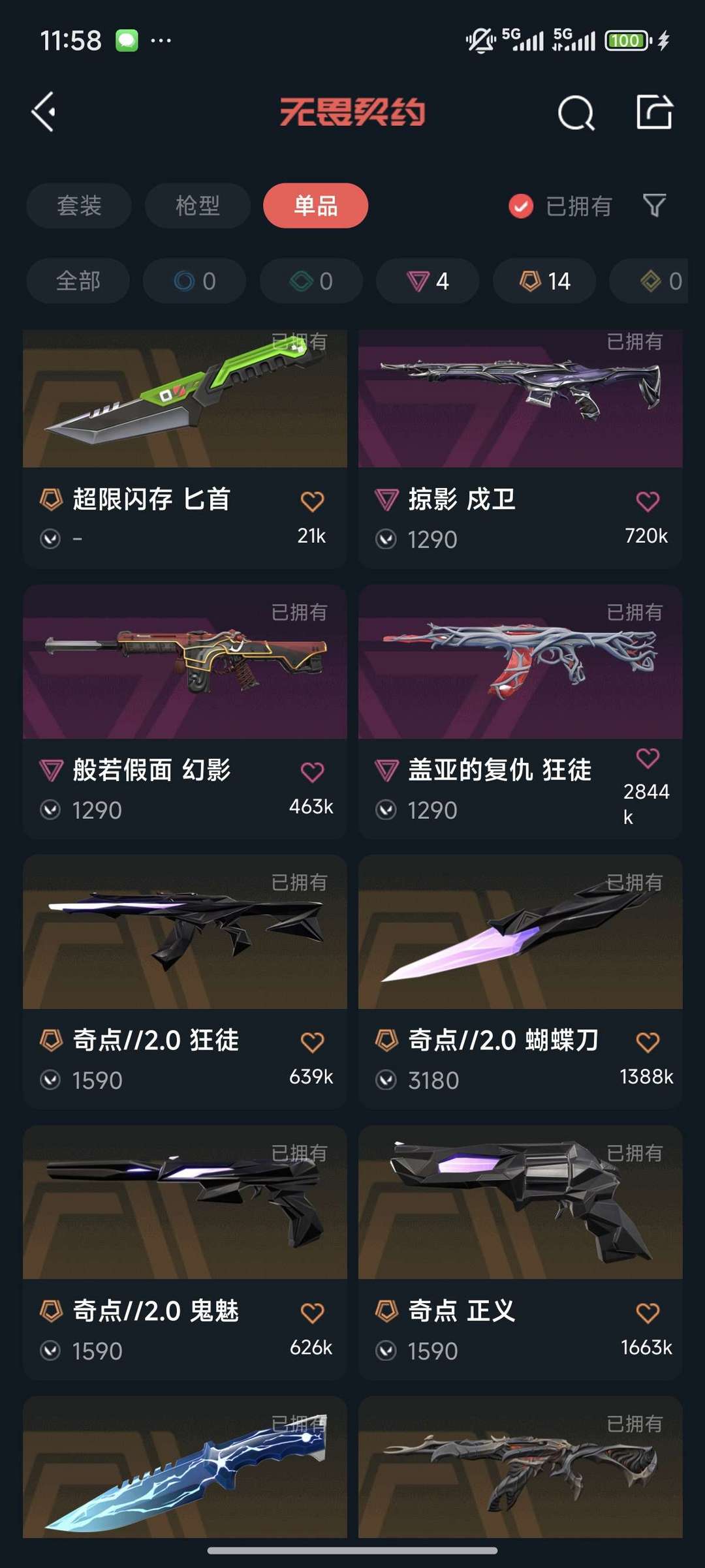
Task: Go back using the back arrow
Action: 44,112
